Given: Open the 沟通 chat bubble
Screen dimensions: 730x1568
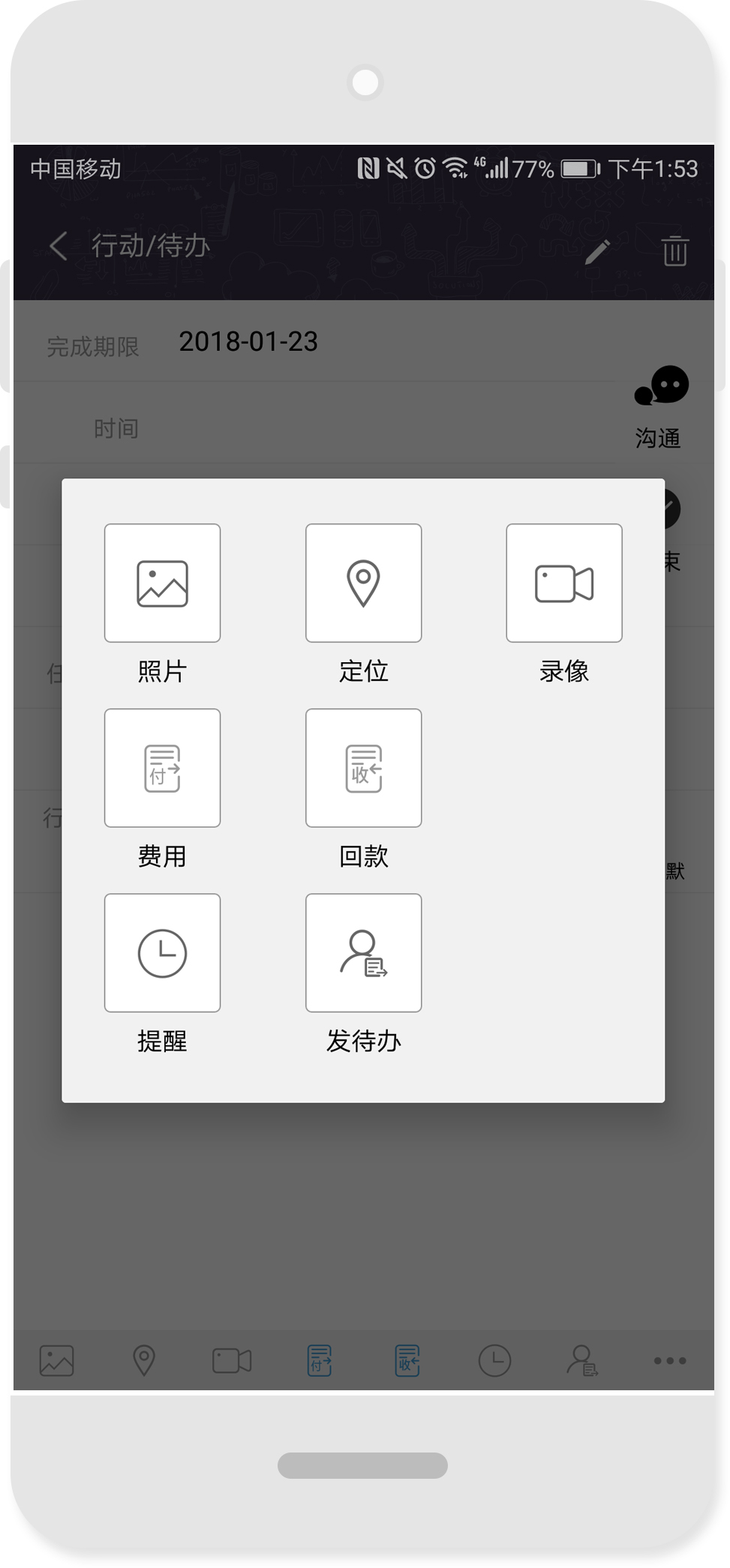Looking at the screenshot, I should click(660, 386).
